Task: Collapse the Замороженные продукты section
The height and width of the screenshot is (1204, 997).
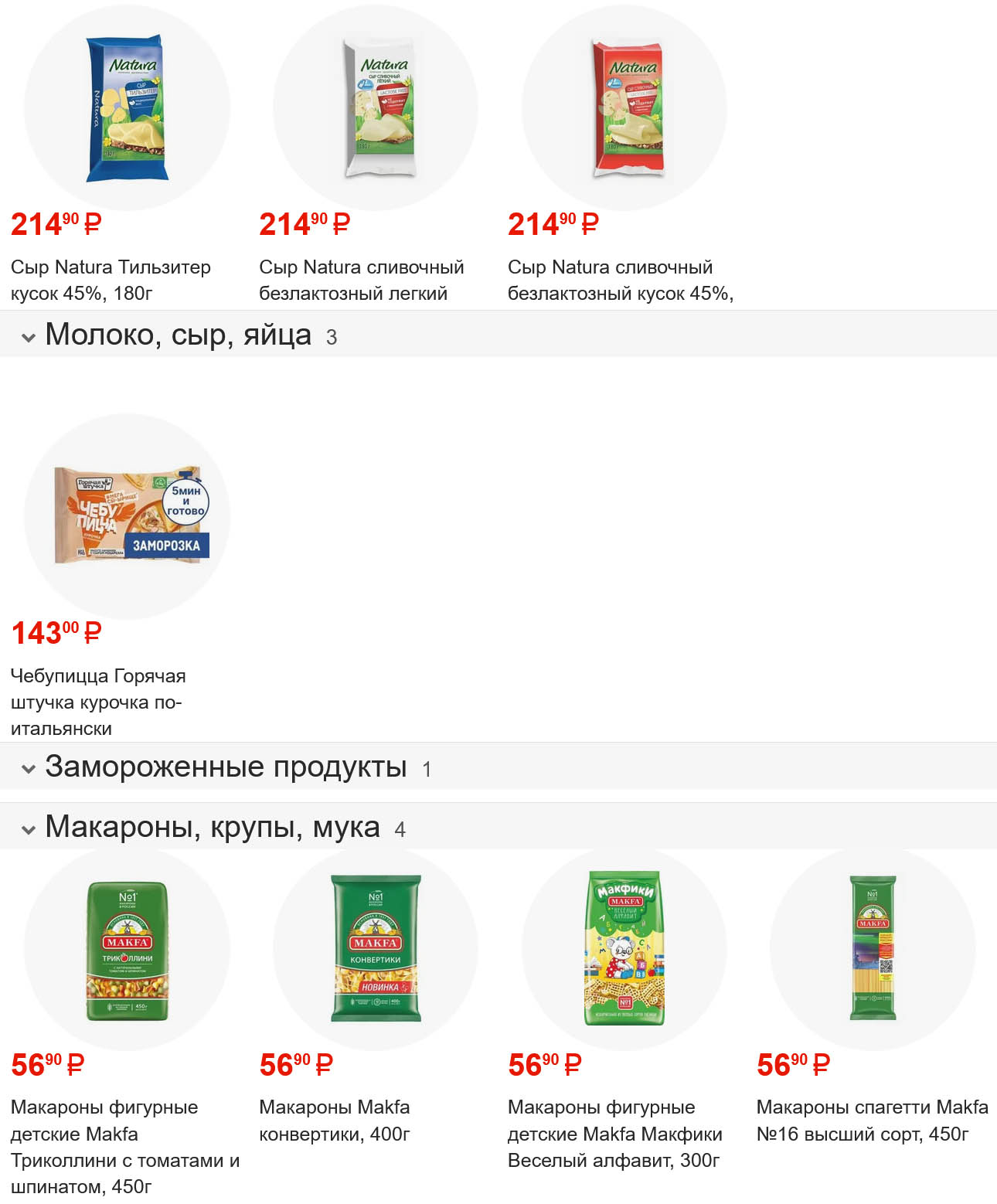Action: tap(29, 769)
